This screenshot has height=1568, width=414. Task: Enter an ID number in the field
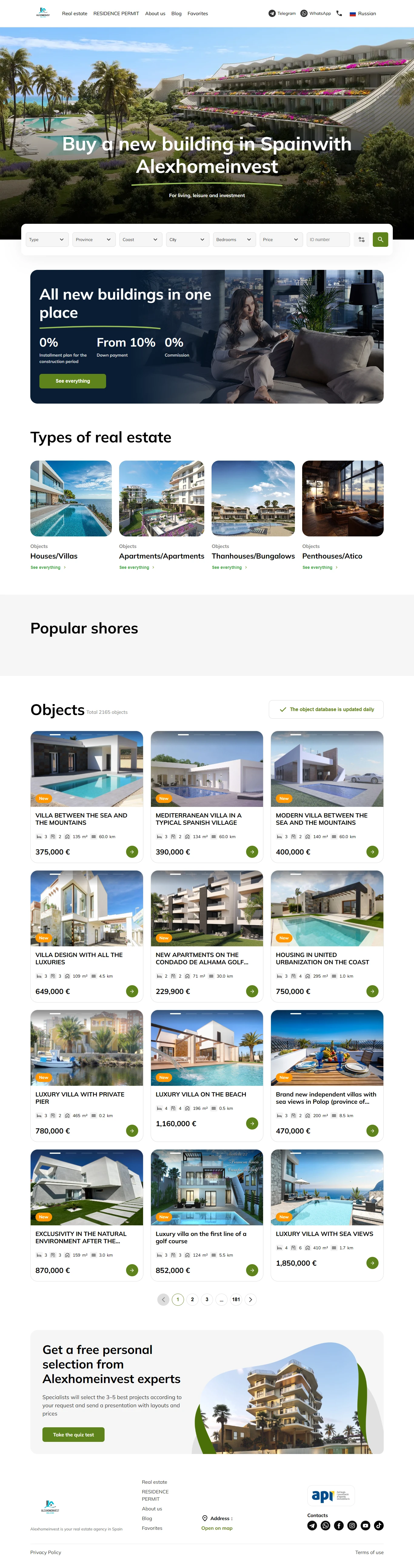point(328,239)
